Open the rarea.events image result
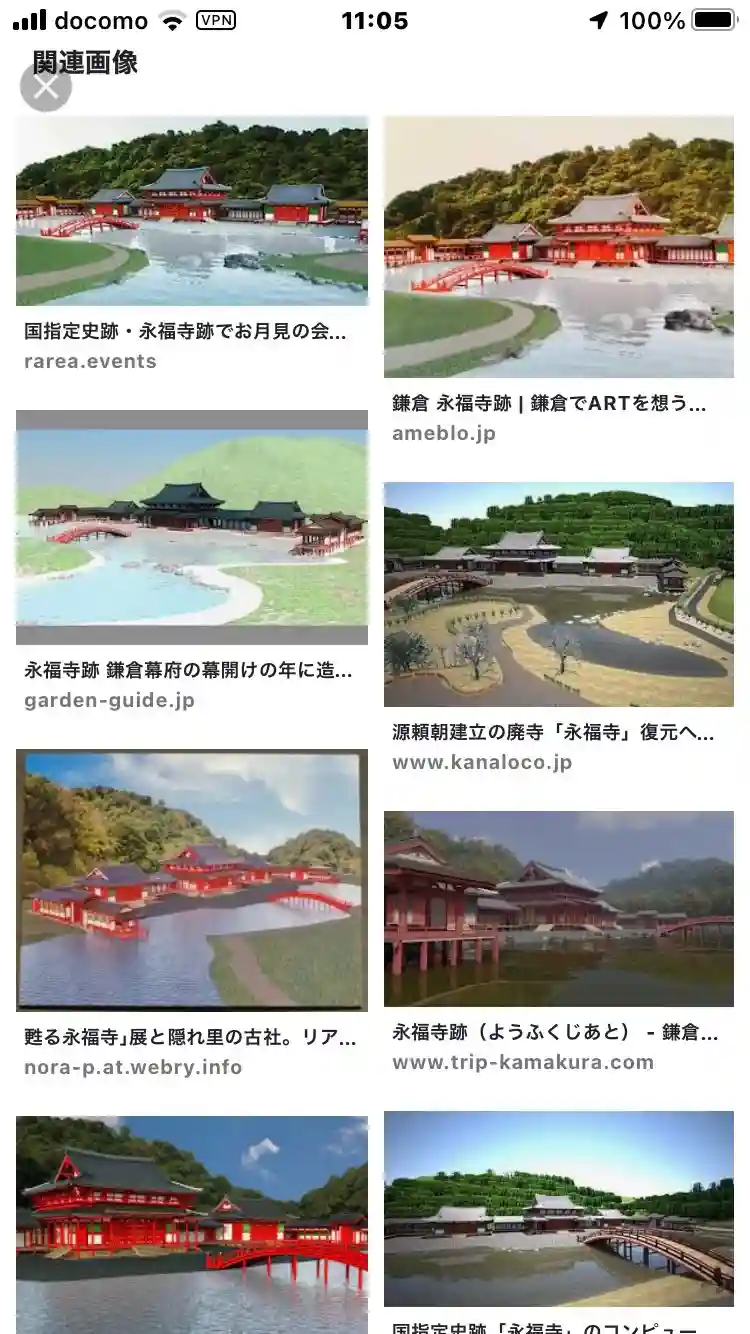Image resolution: width=750 pixels, height=1334 pixels. 191,211
